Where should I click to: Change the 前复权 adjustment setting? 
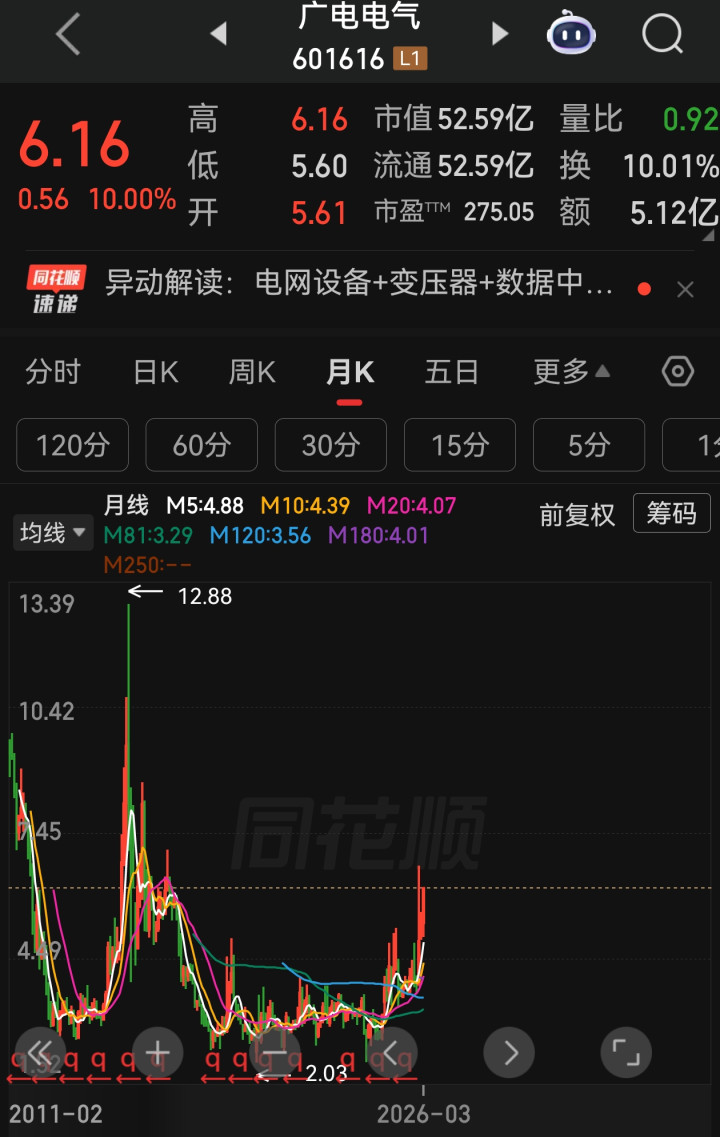coord(577,515)
